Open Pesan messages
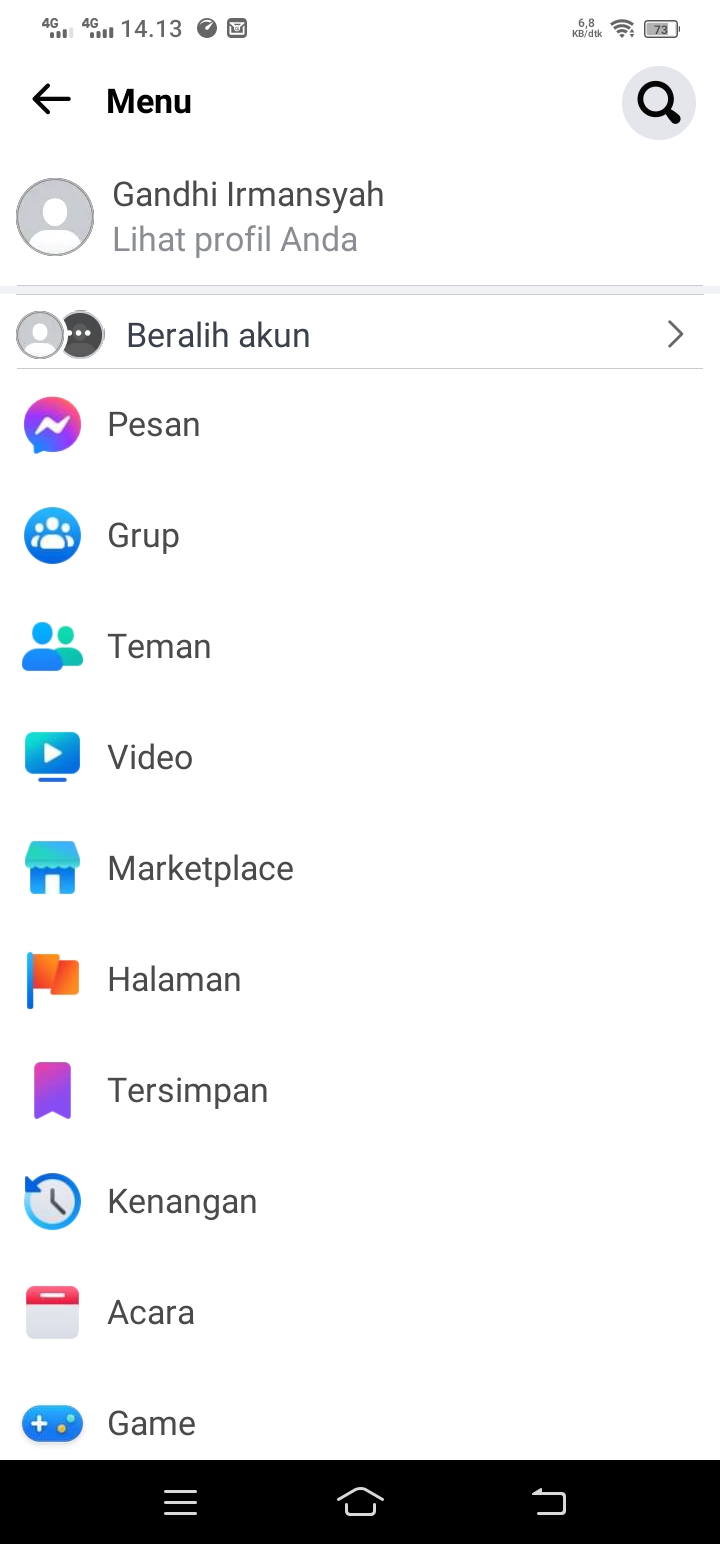The height and width of the screenshot is (1544, 720). click(x=154, y=425)
